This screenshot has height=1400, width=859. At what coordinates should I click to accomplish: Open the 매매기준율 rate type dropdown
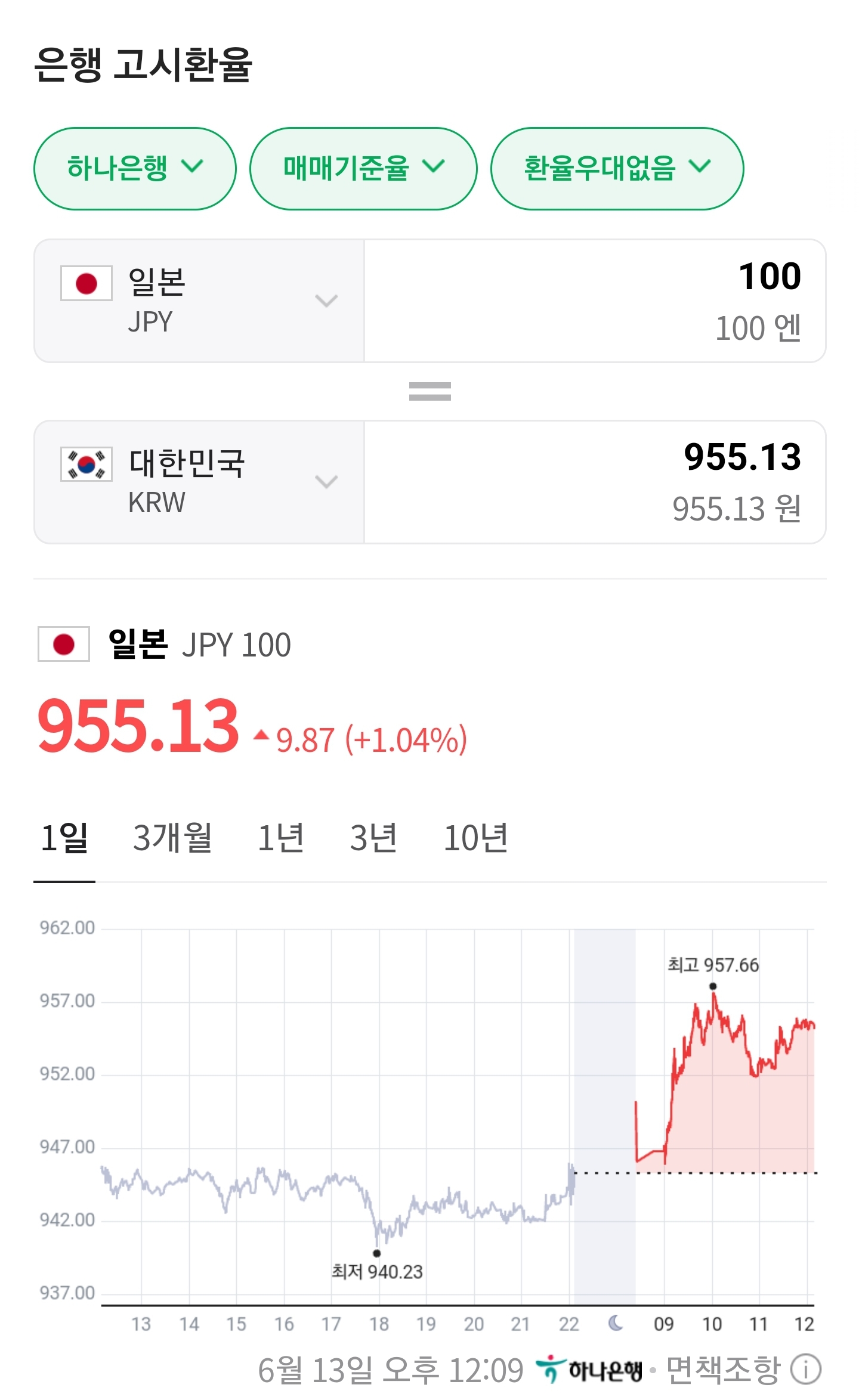pos(363,168)
